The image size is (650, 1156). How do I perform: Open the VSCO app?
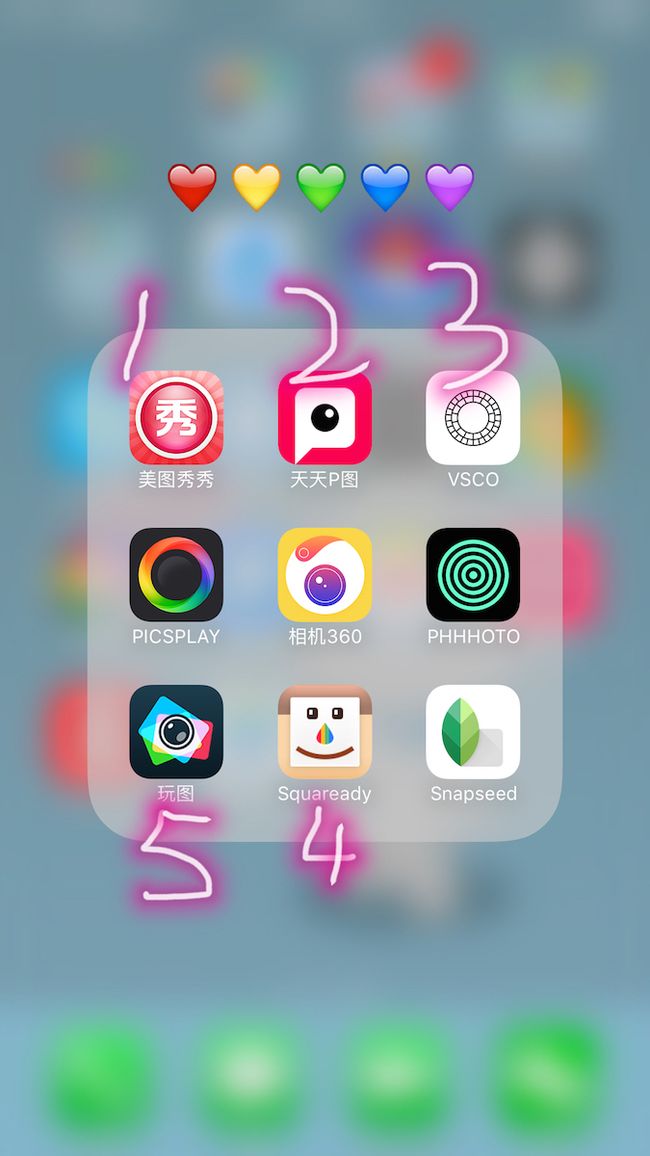pos(473,417)
